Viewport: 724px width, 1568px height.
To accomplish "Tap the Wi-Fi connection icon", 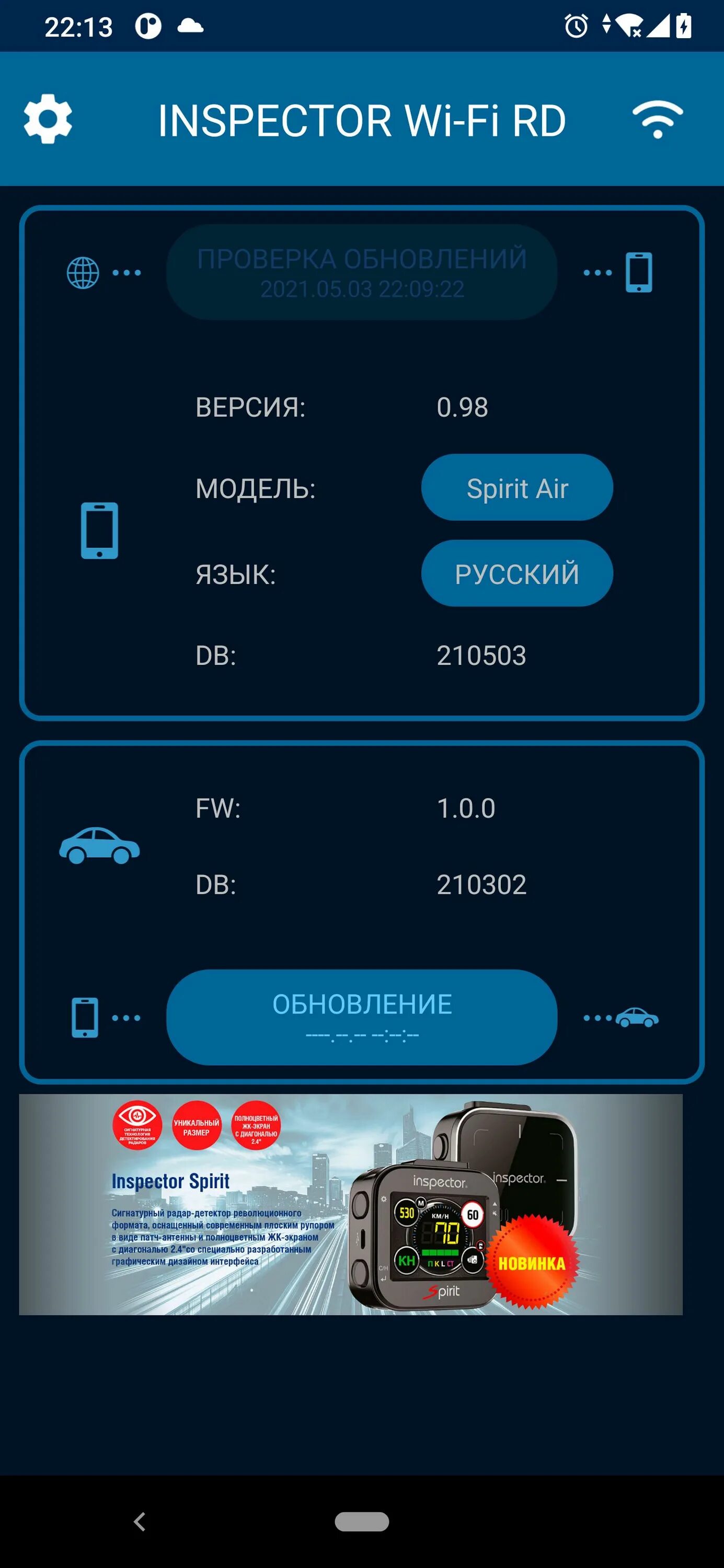I will tap(657, 119).
